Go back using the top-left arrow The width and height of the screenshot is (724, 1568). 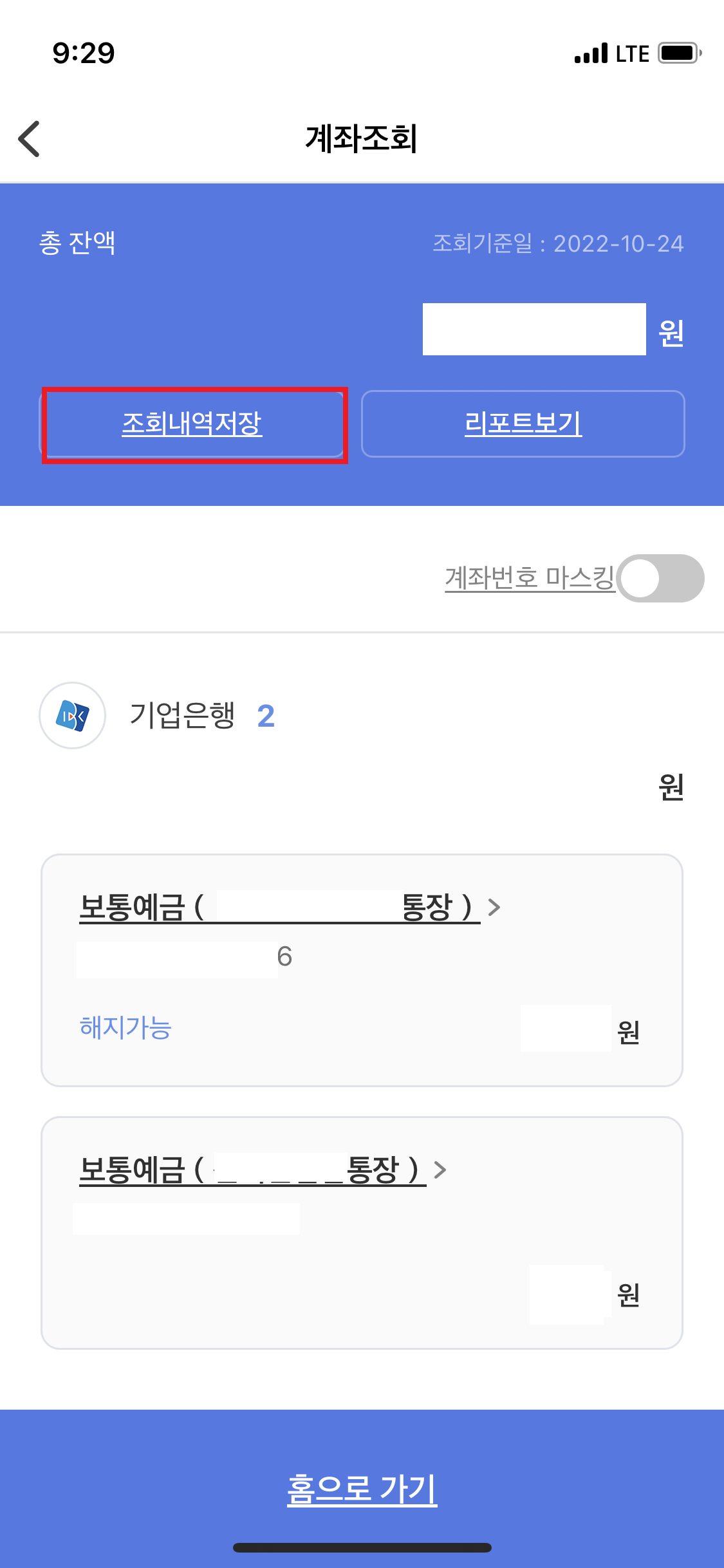click(x=29, y=138)
